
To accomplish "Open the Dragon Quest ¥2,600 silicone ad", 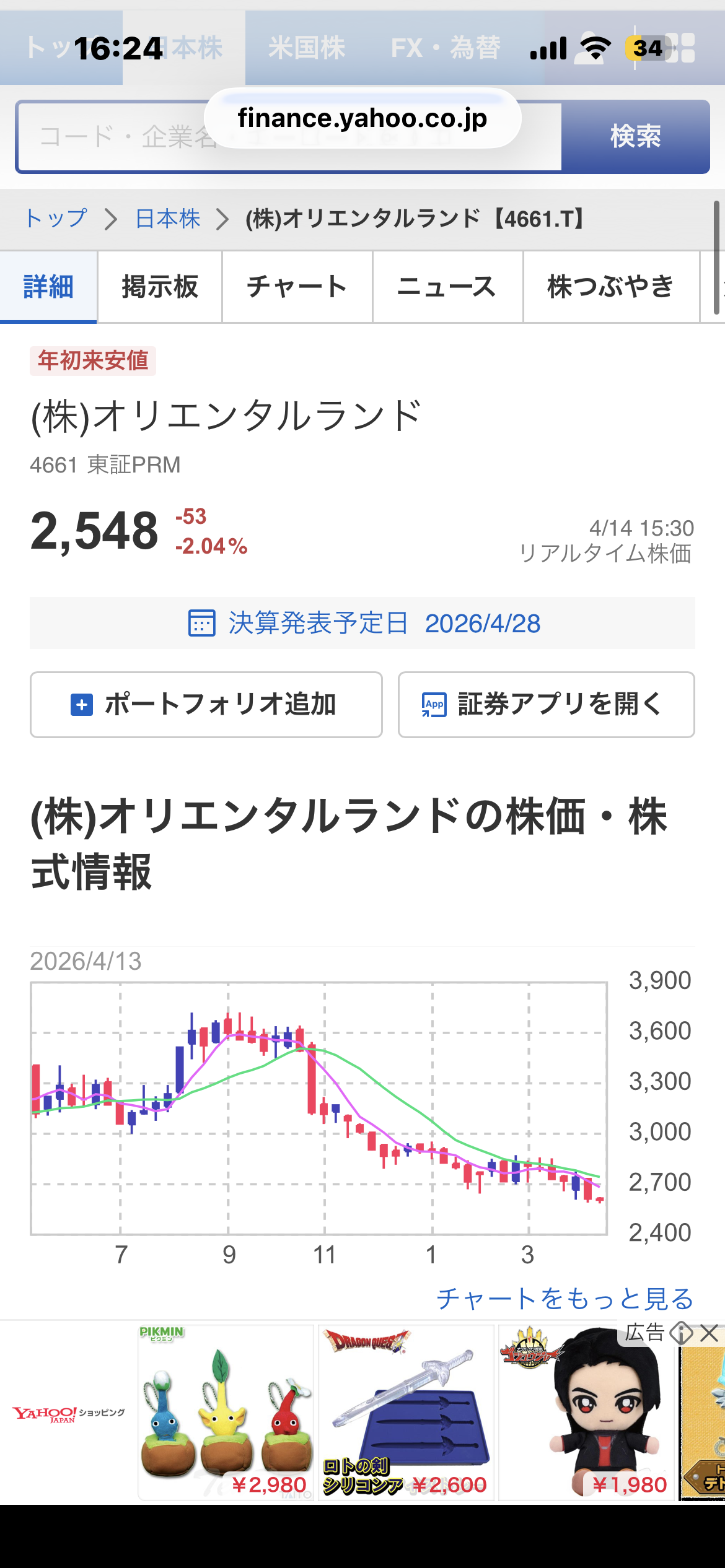I will (406, 1413).
